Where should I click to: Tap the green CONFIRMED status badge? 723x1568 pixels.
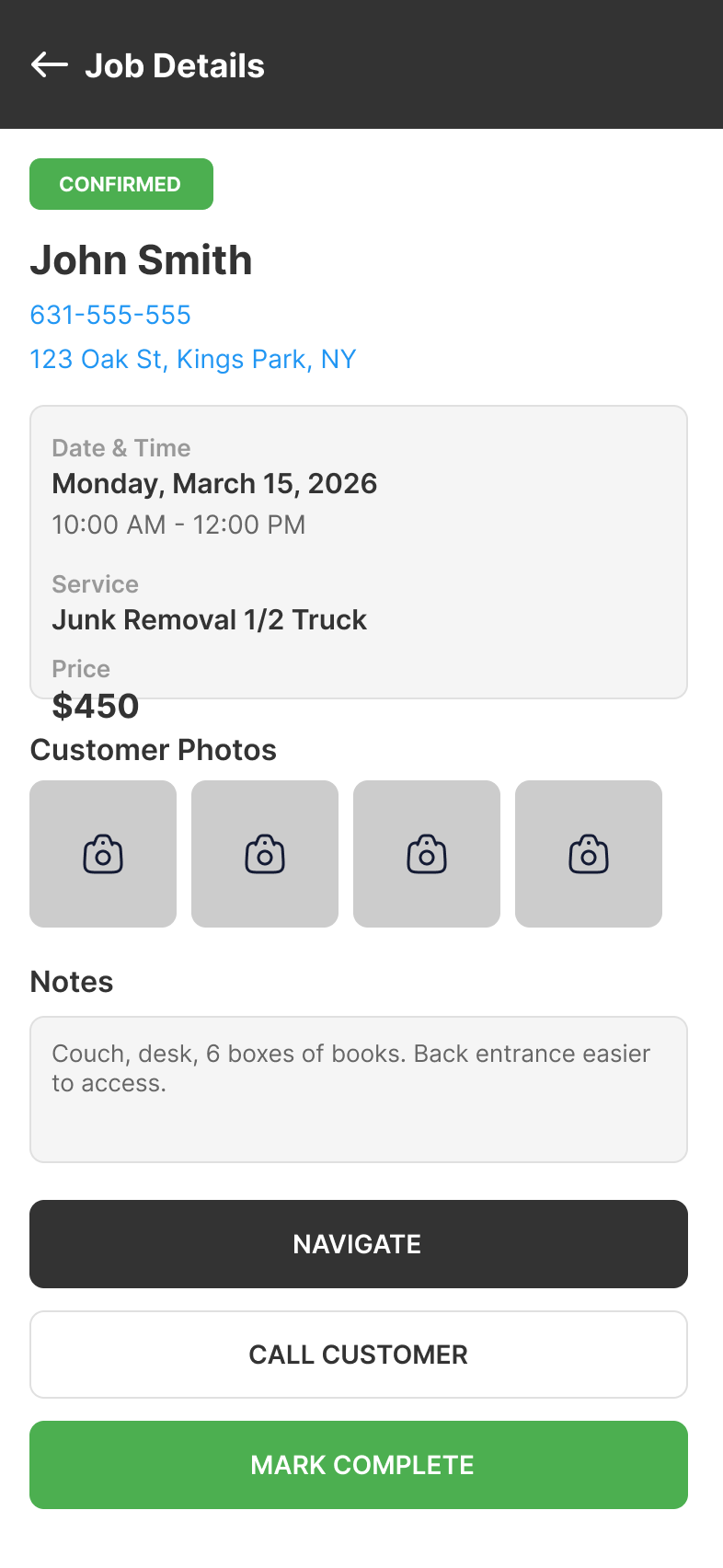point(120,184)
